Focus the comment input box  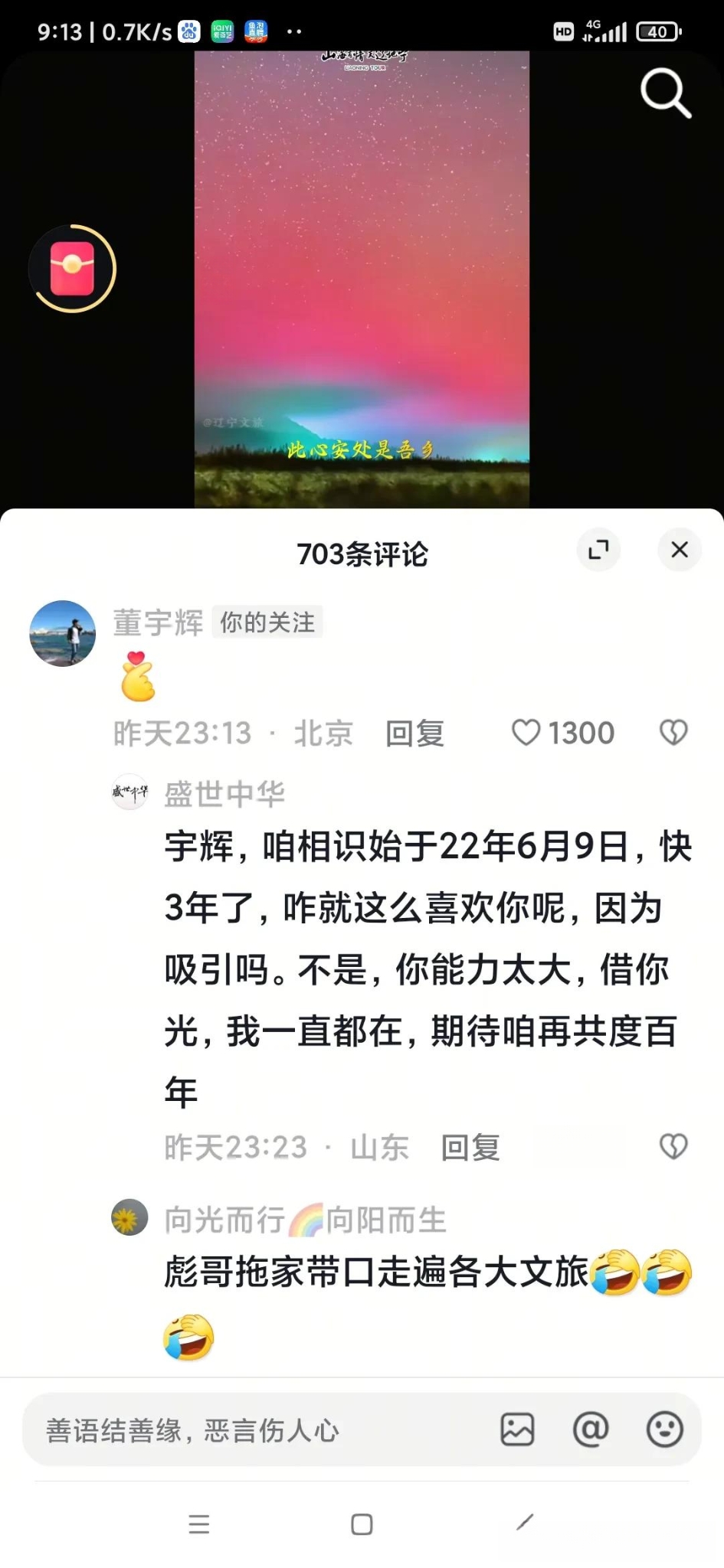pos(253,1430)
